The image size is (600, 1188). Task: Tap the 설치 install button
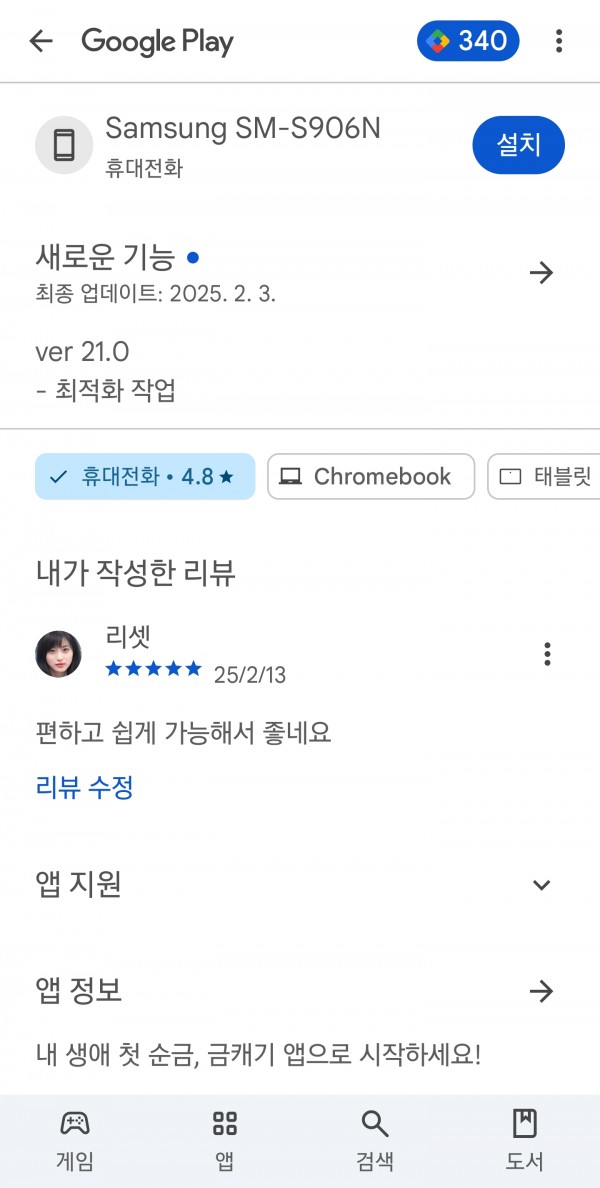click(x=519, y=145)
